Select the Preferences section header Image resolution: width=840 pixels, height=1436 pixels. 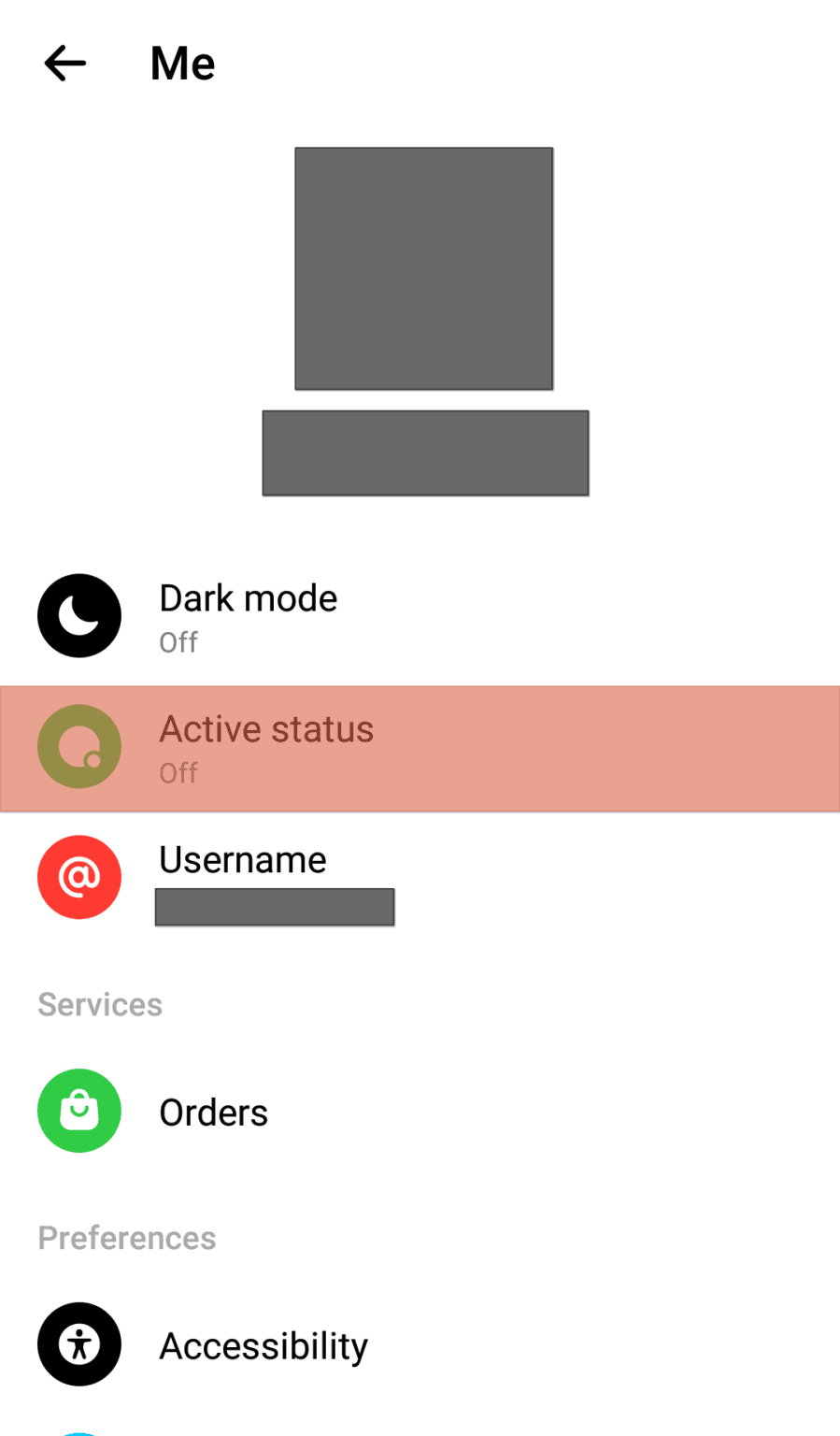(126, 1238)
